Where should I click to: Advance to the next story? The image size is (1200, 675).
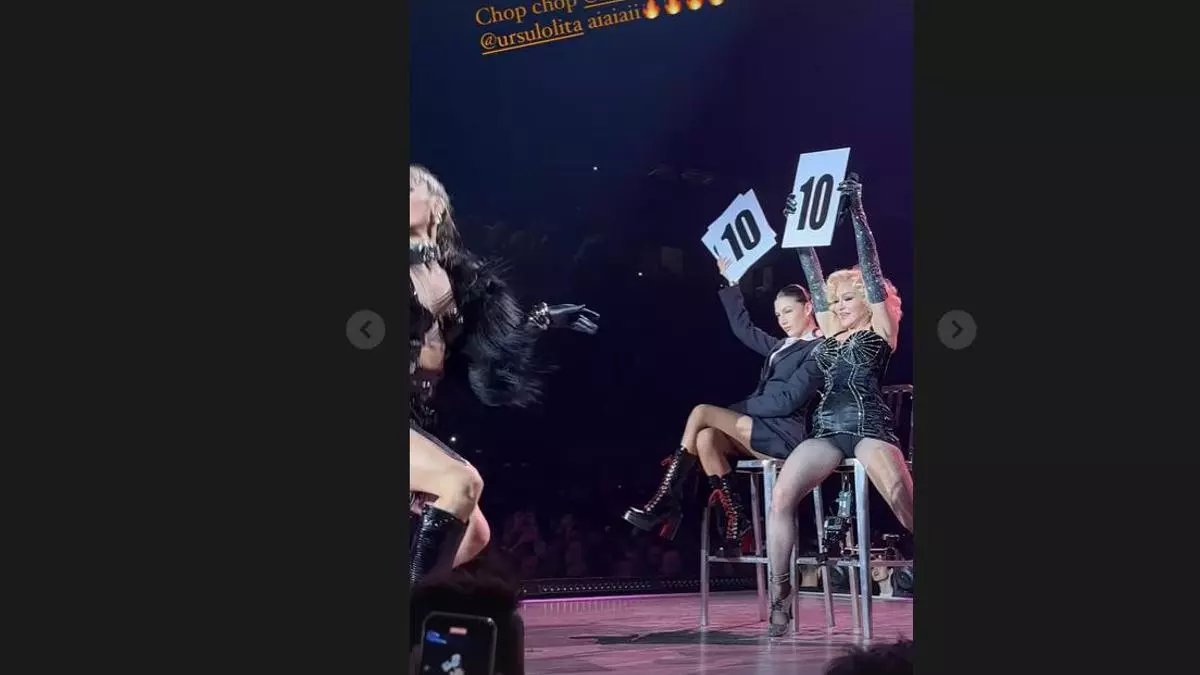pyautogui.click(x=956, y=330)
